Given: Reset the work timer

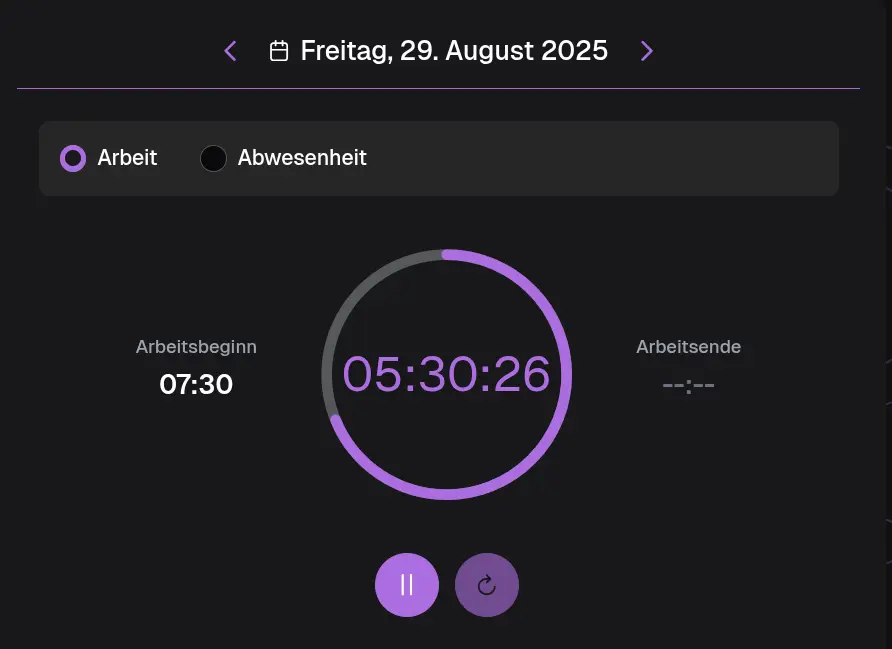Looking at the screenshot, I should coord(487,585).
